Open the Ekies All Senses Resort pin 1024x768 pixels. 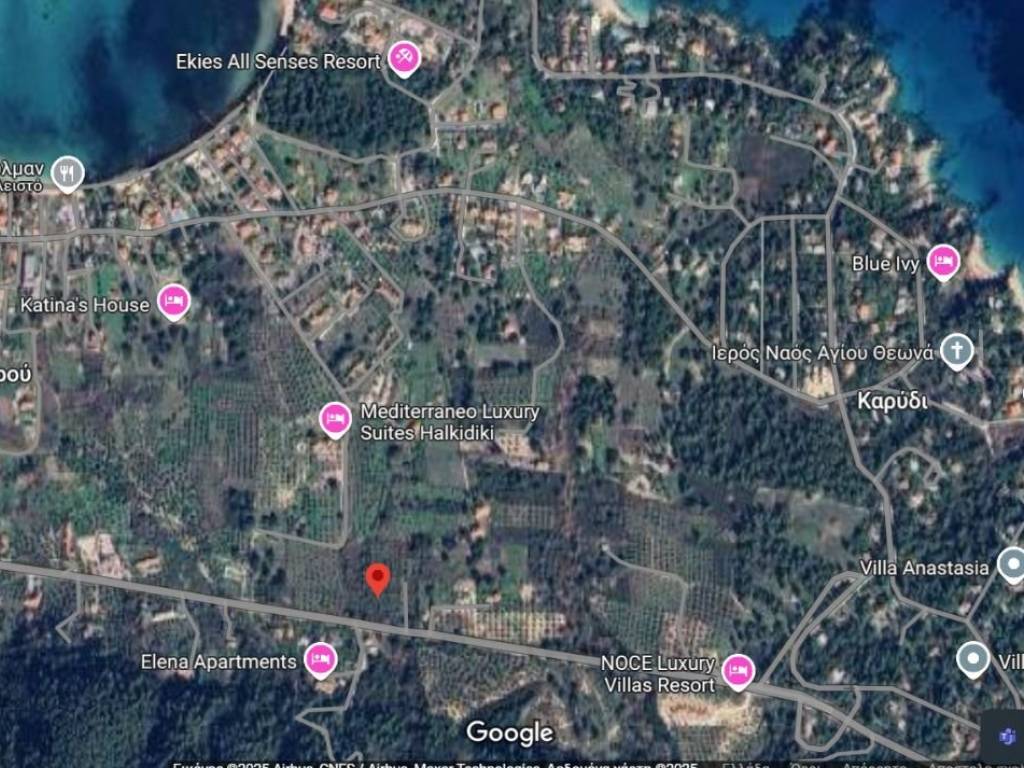pos(404,58)
